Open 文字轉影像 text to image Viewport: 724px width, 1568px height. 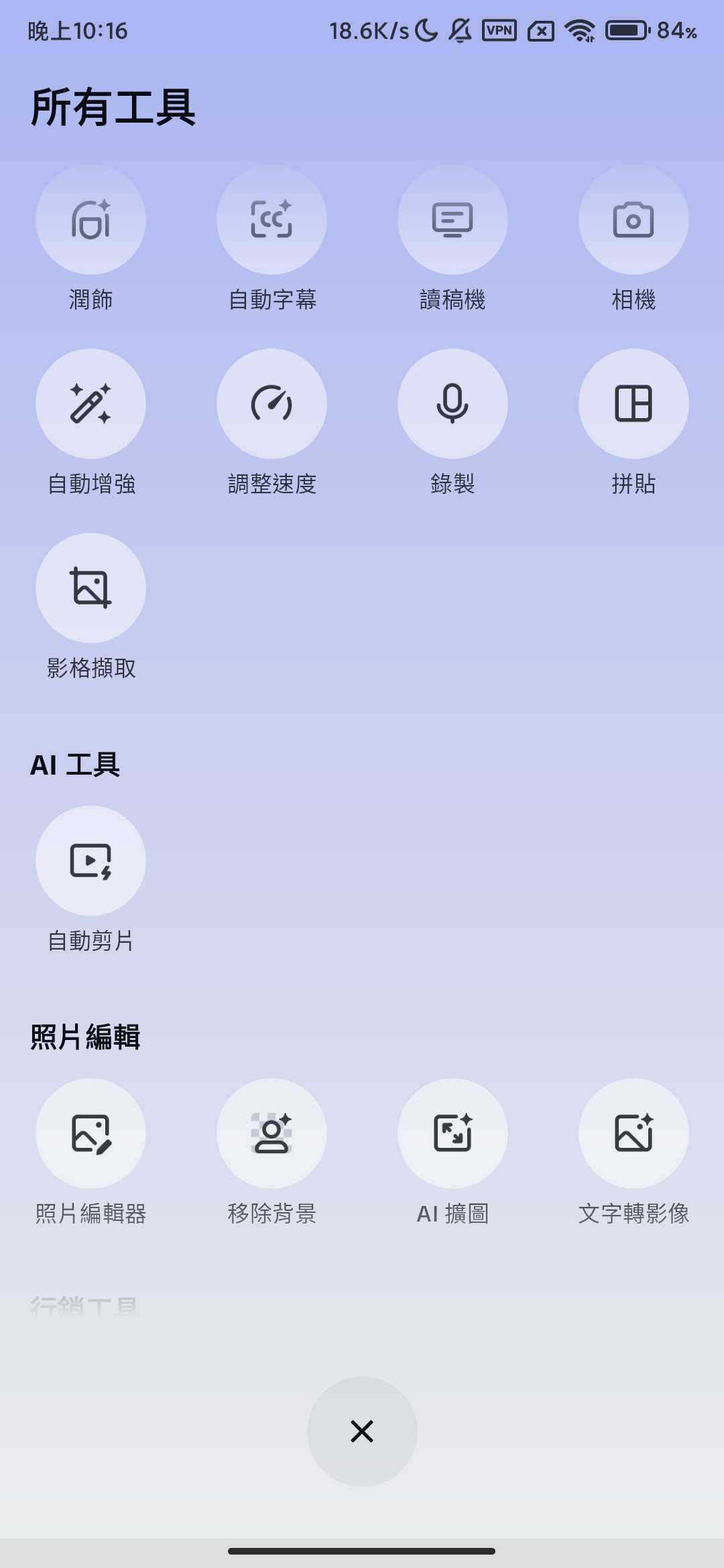(633, 1134)
